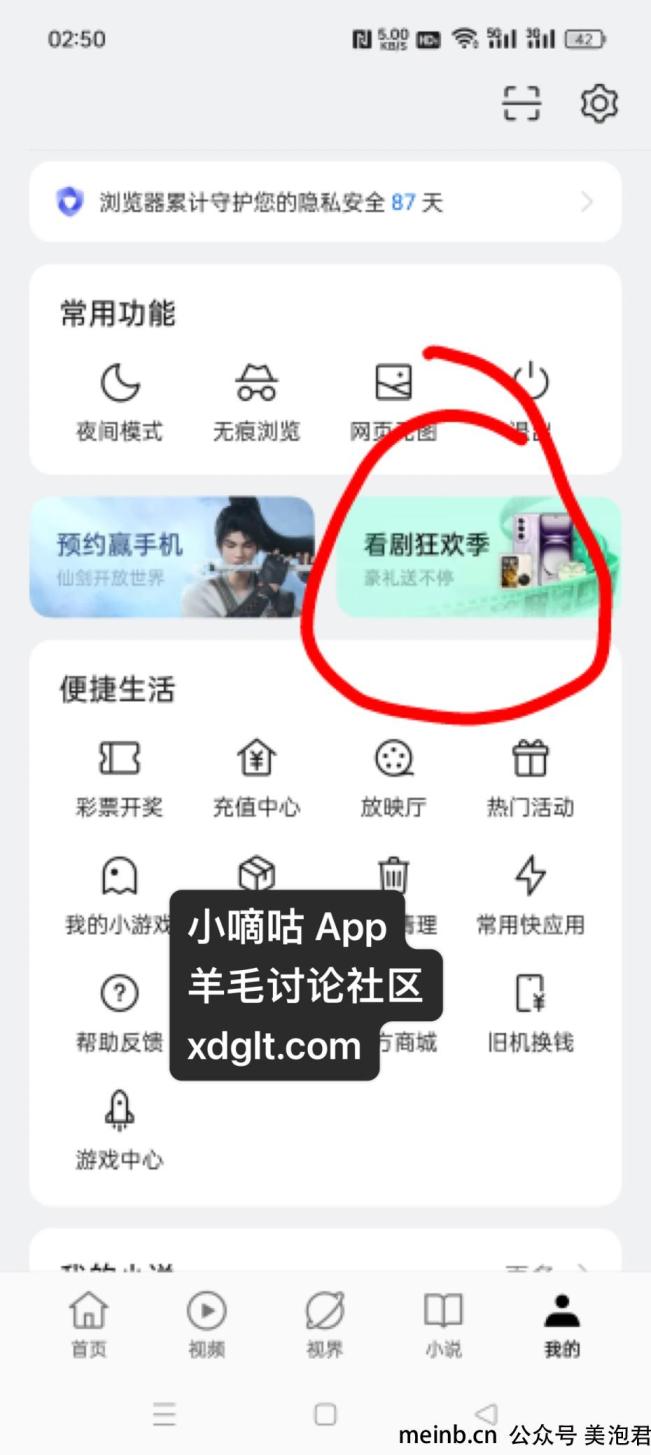Open 充值中心 recharge center
This screenshot has height=1455, width=651.
coord(256,779)
